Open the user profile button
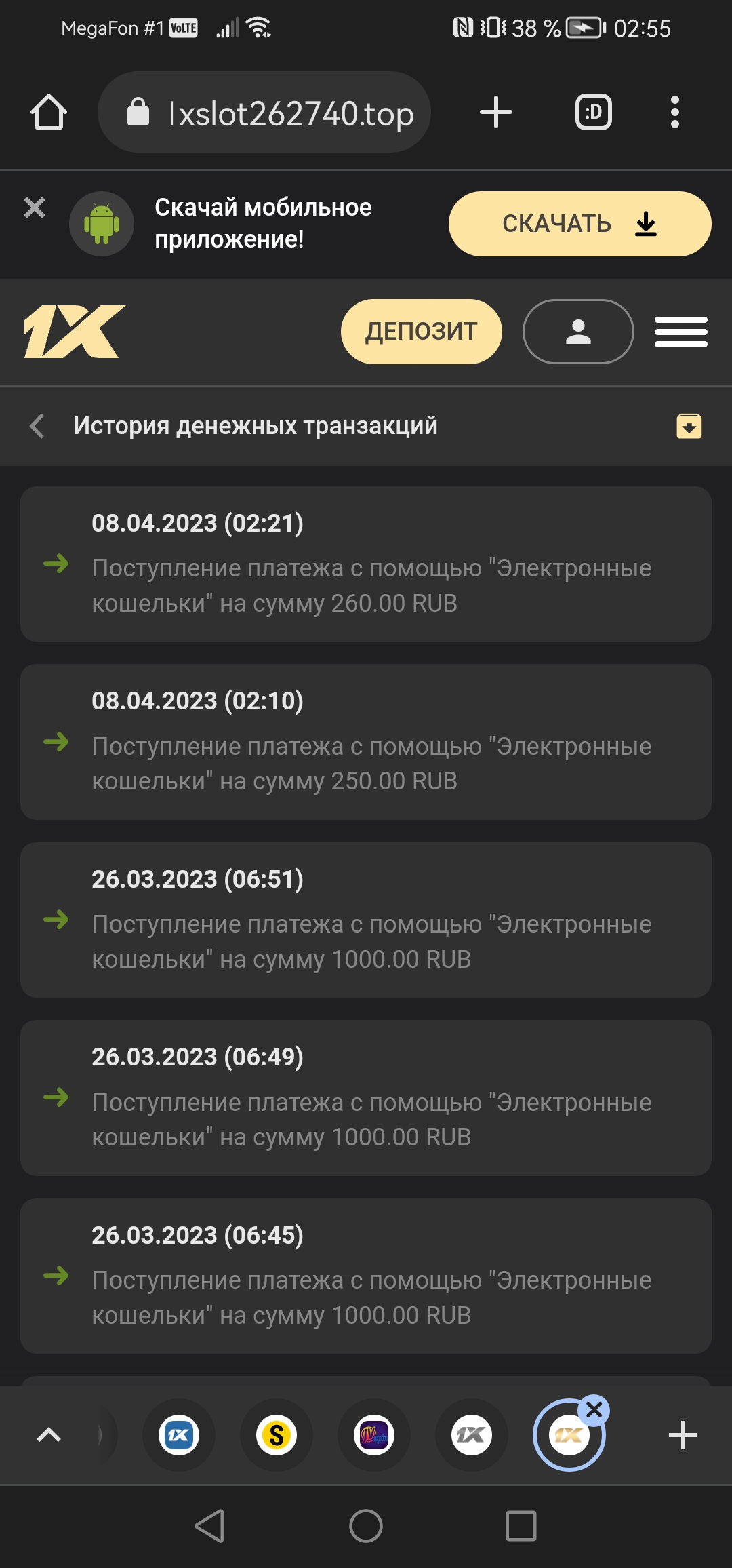The width and height of the screenshot is (732, 1568). coord(578,332)
